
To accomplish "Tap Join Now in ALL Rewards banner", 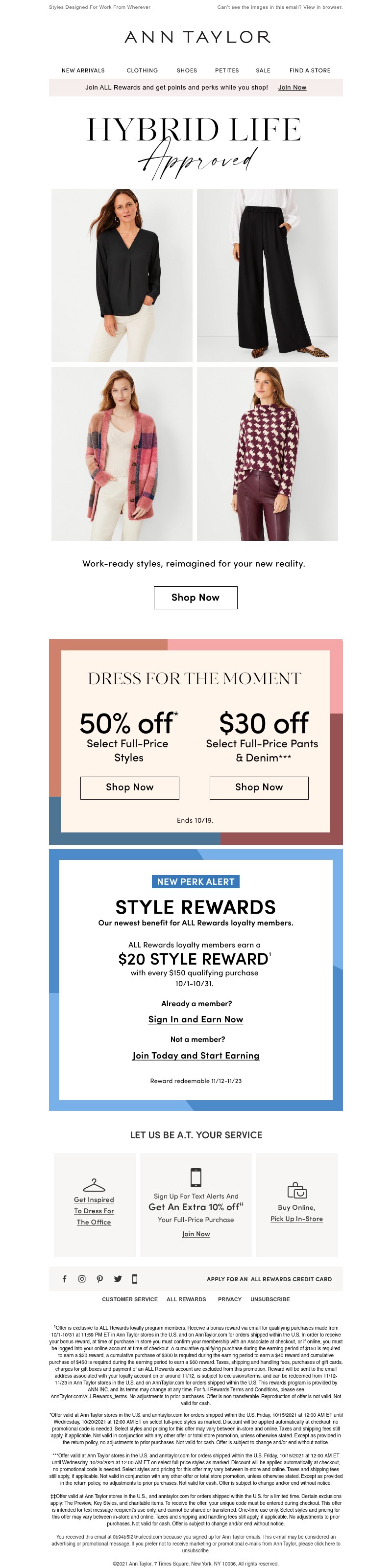I will click(292, 88).
